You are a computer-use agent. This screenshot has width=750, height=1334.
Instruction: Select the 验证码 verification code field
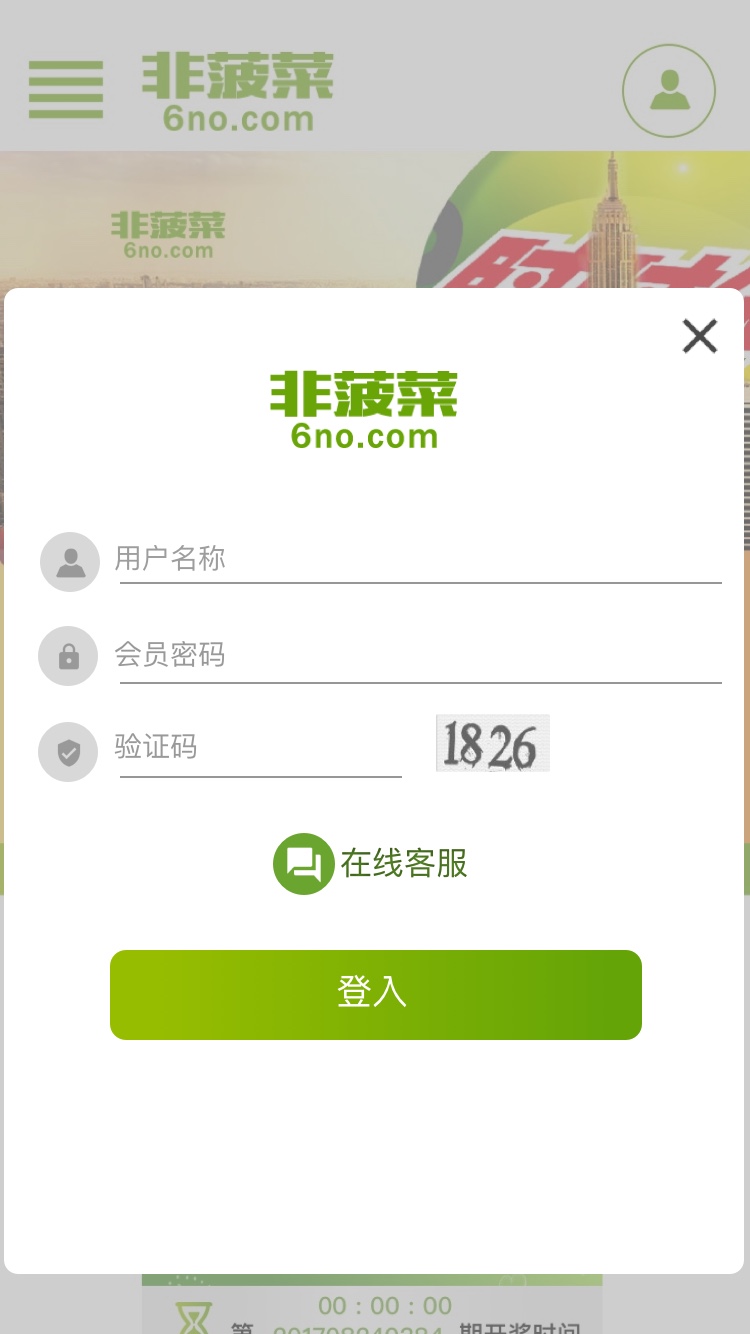(260, 747)
